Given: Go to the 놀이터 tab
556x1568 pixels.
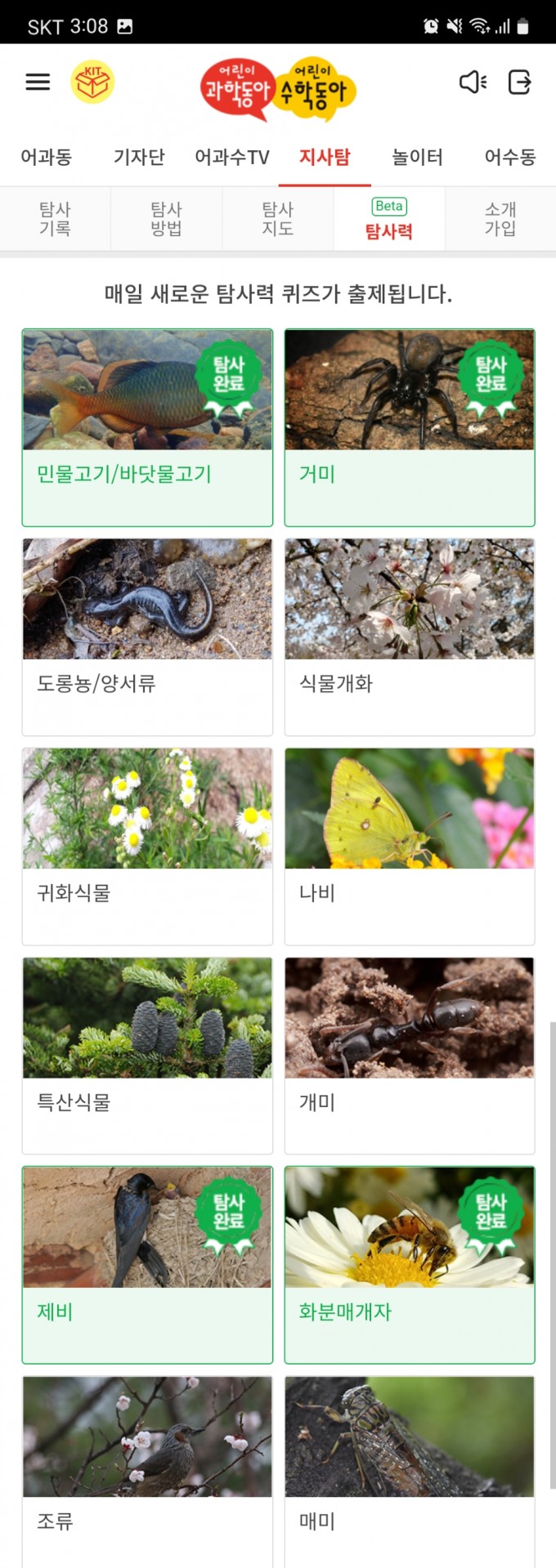Looking at the screenshot, I should click(417, 157).
